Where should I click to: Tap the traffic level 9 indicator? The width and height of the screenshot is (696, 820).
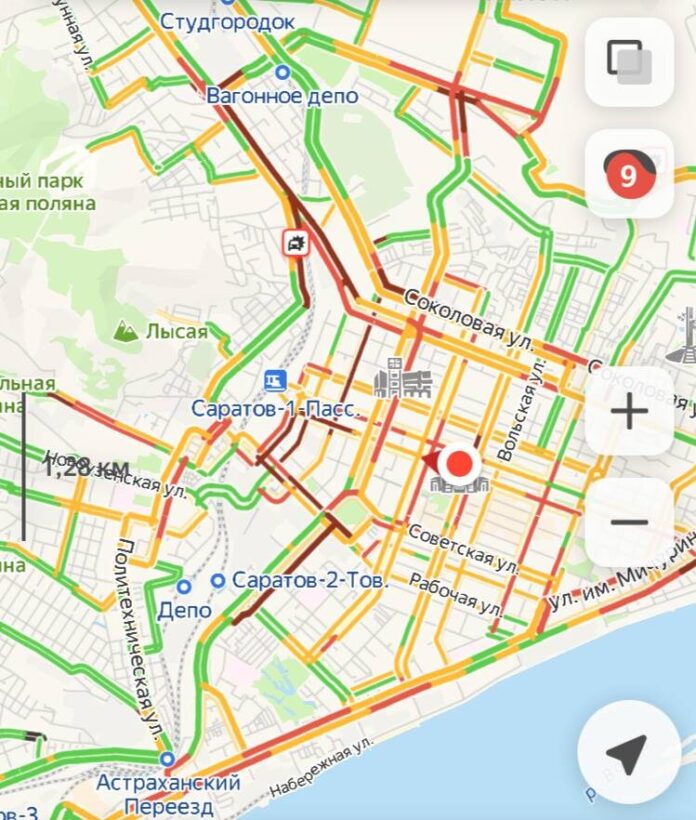pos(629,175)
